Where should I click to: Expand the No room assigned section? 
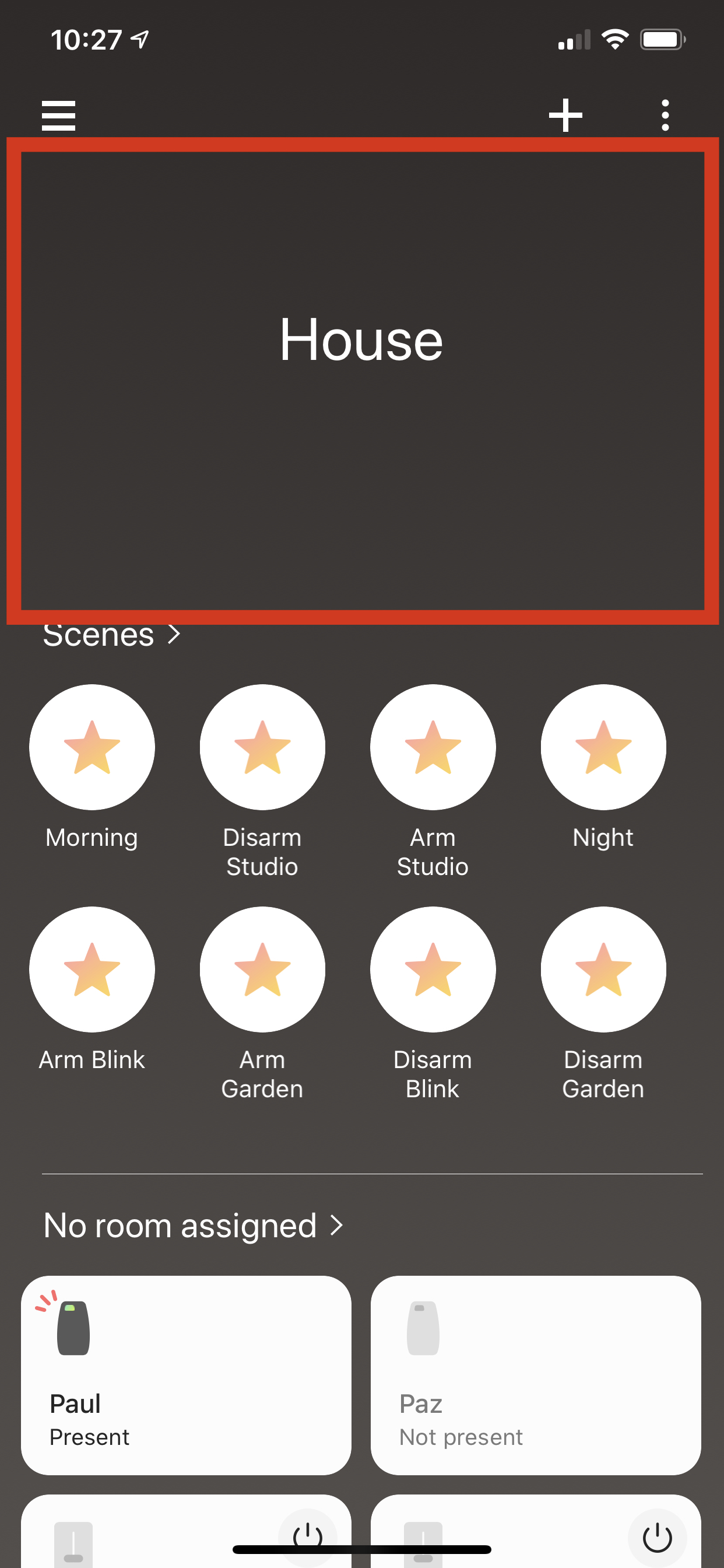pos(194,1226)
